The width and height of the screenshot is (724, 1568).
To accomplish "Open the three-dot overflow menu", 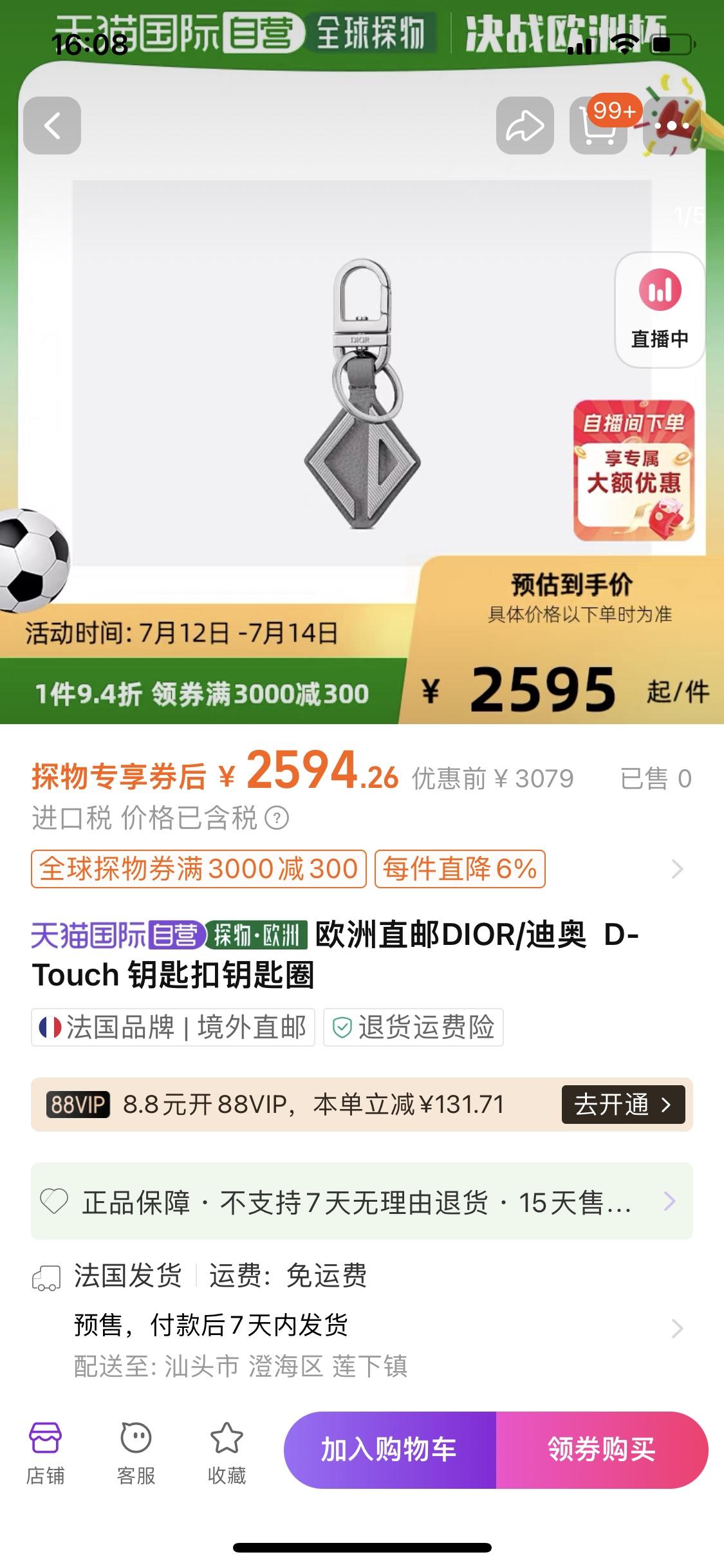I will pyautogui.click(x=673, y=126).
